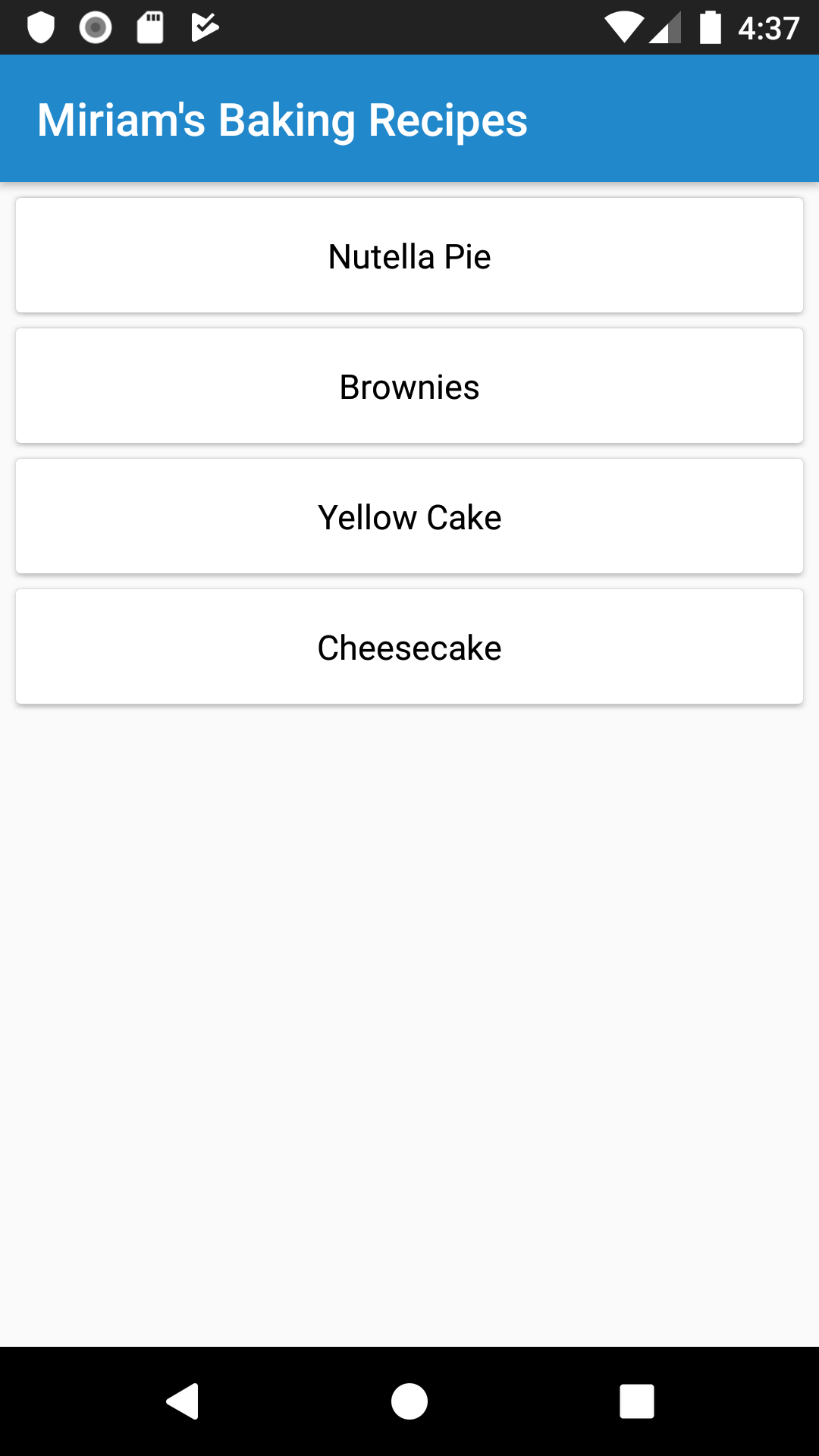Tap the app title Miriam's Baking Recipes
Screen dimensions: 819x1456
(281, 119)
